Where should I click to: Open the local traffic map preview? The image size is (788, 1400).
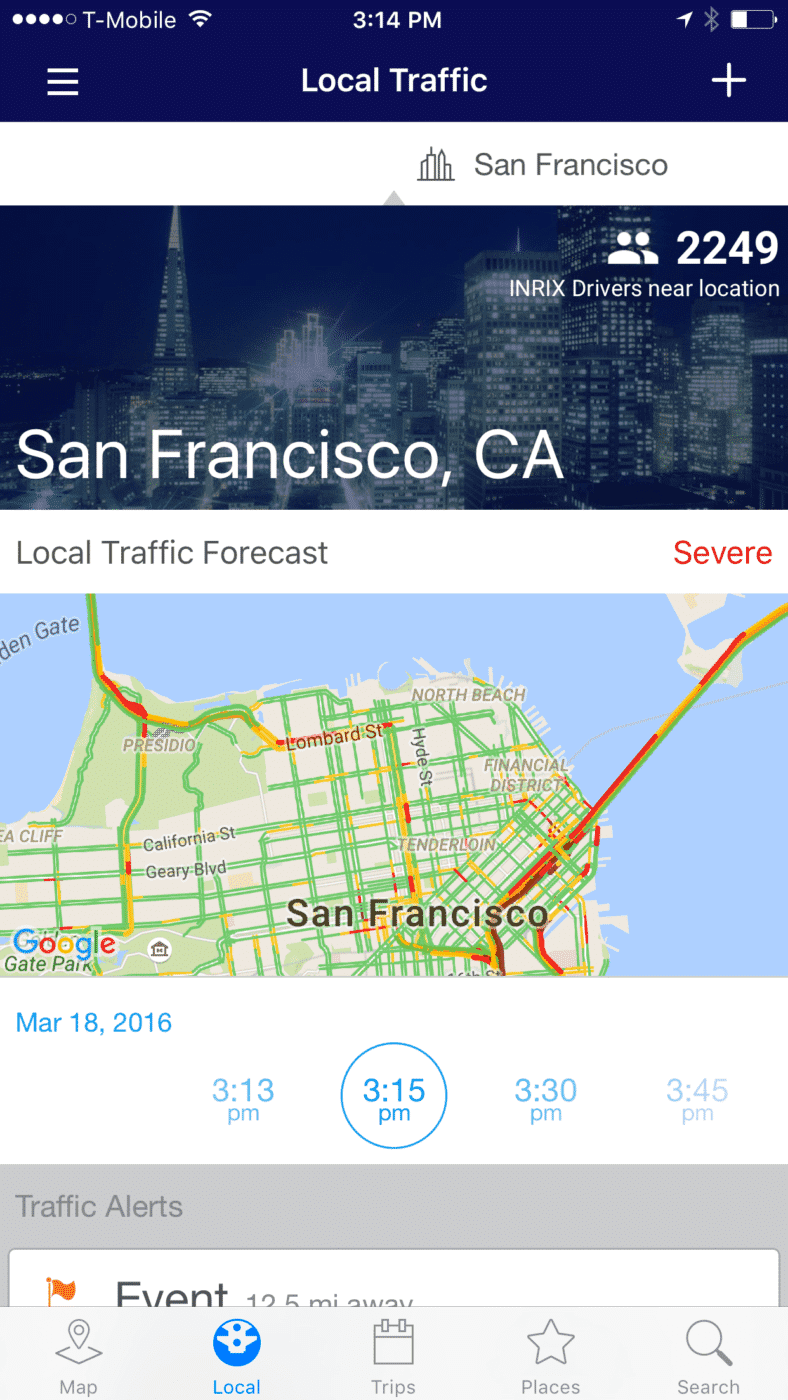pos(394,785)
